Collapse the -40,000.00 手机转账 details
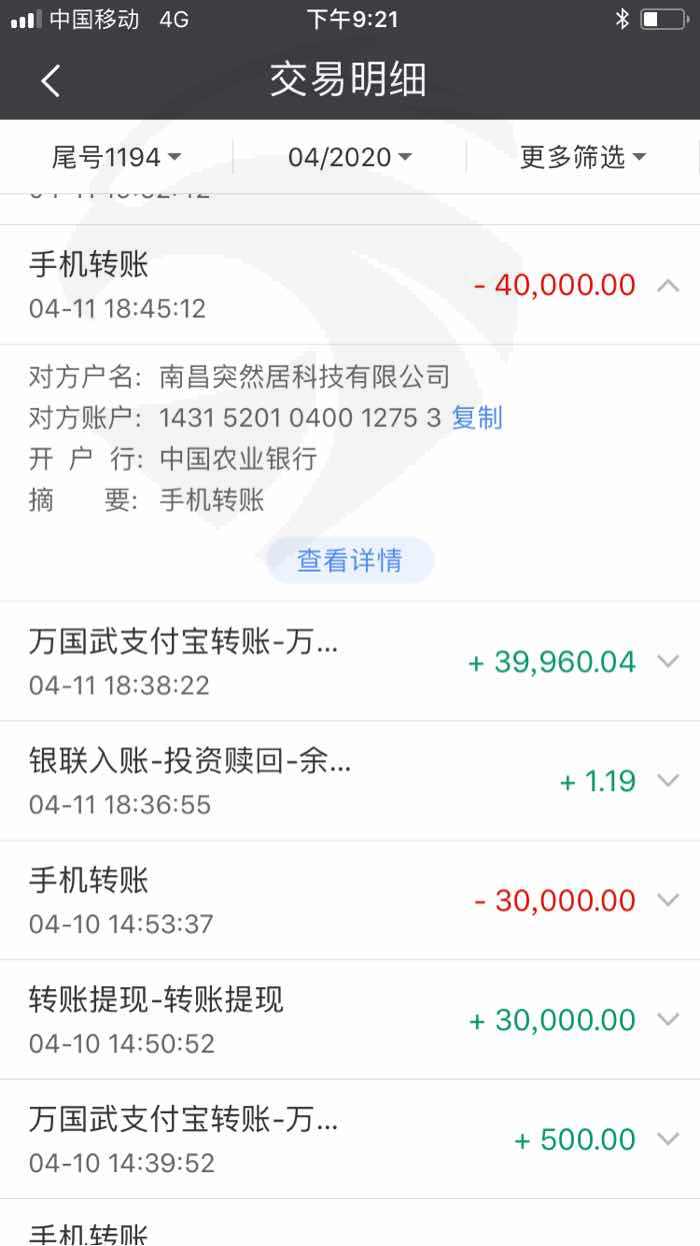The image size is (700, 1246). click(667, 285)
